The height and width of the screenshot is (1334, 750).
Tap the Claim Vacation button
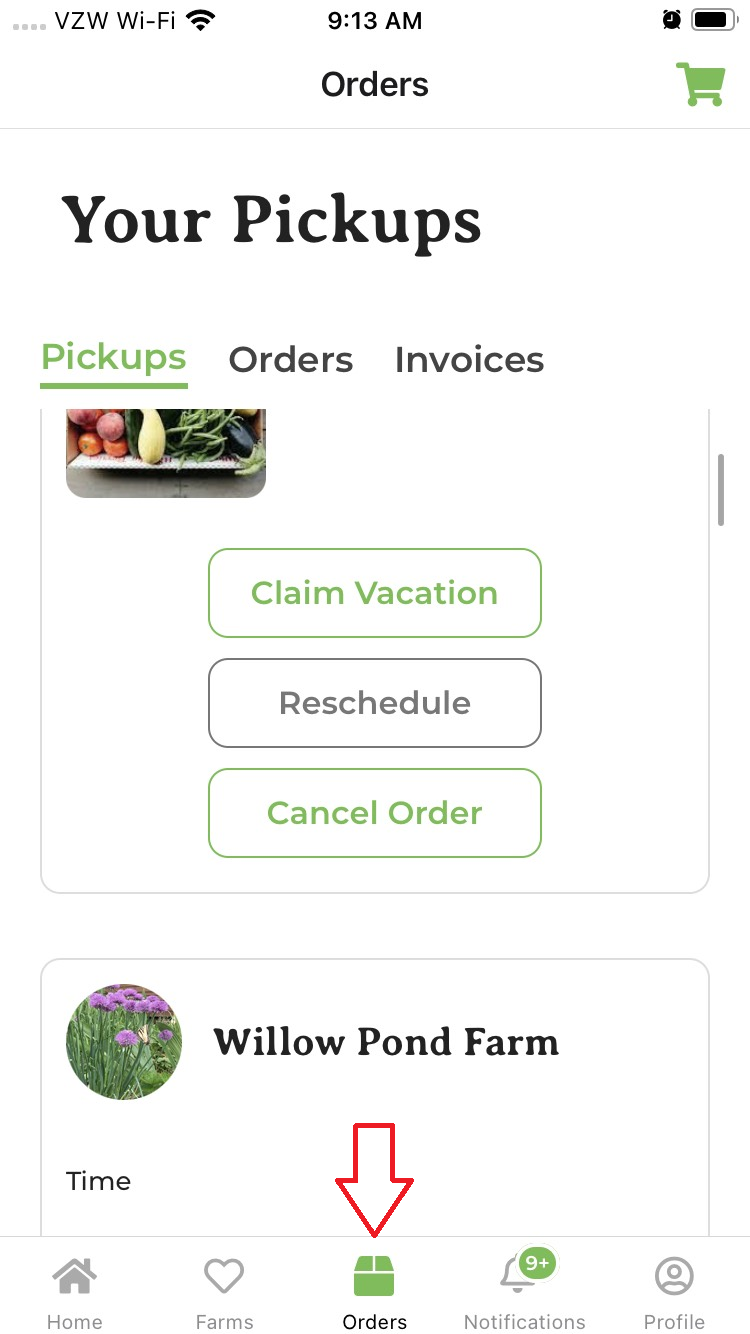pos(375,593)
